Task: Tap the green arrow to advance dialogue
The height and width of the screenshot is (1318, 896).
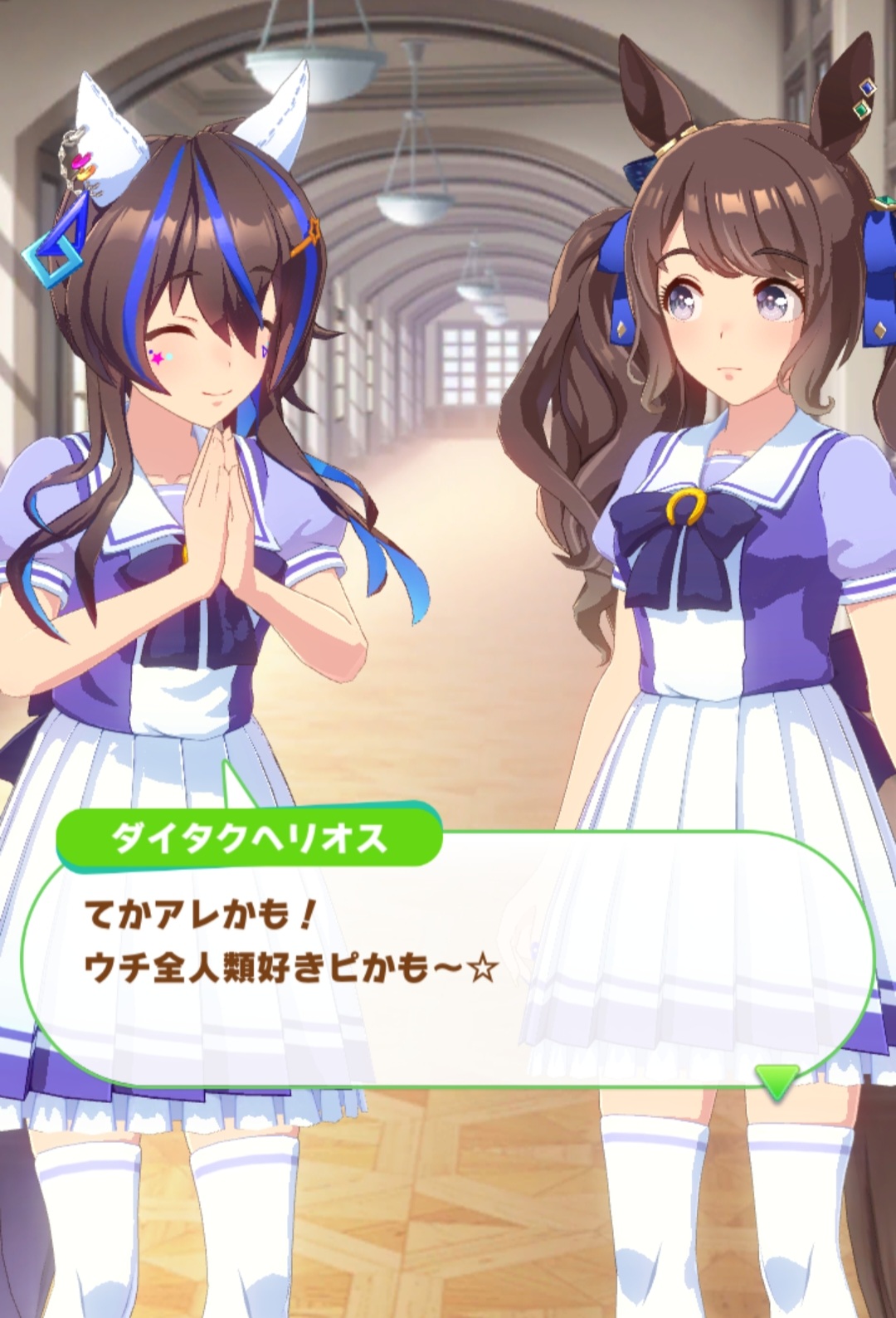Action: click(x=777, y=1080)
